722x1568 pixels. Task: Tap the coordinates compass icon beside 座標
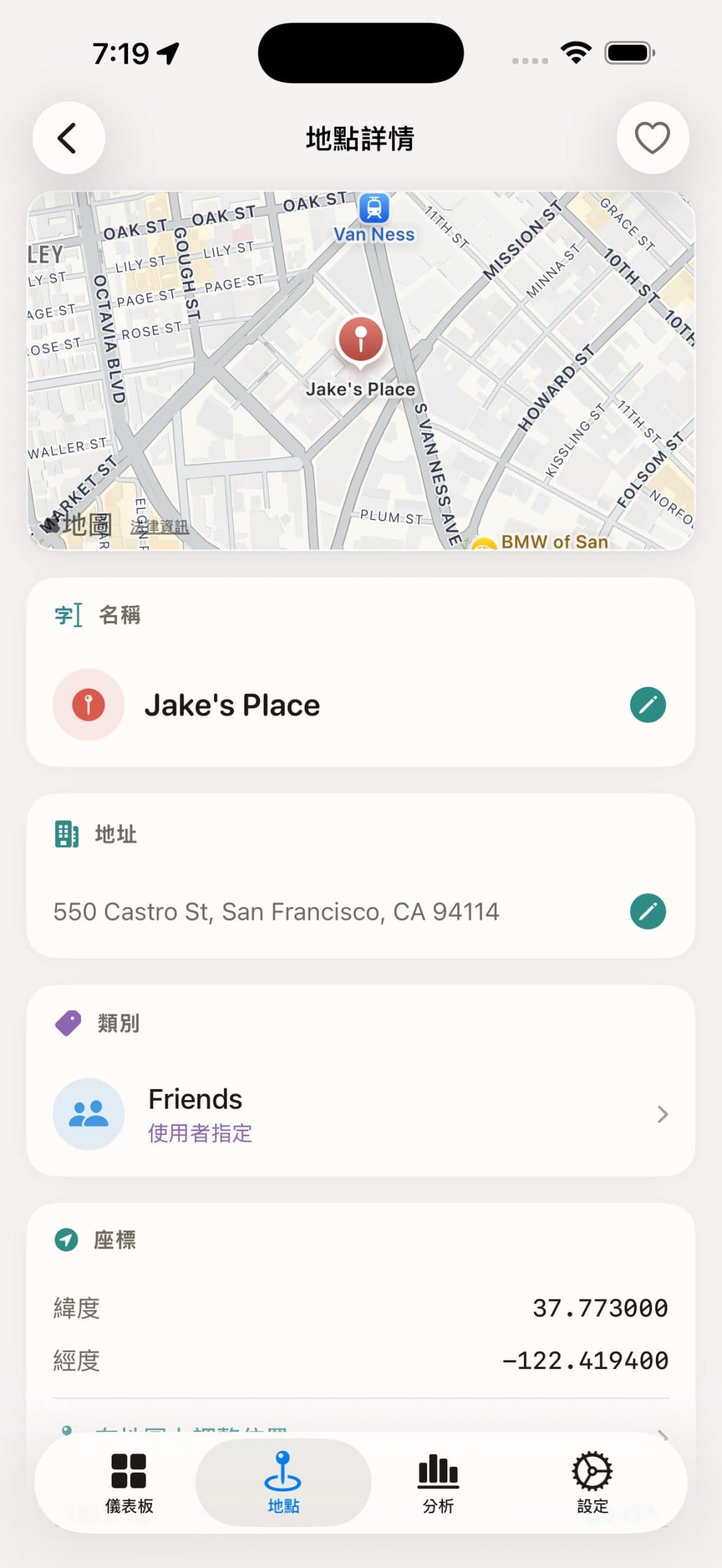point(66,1240)
